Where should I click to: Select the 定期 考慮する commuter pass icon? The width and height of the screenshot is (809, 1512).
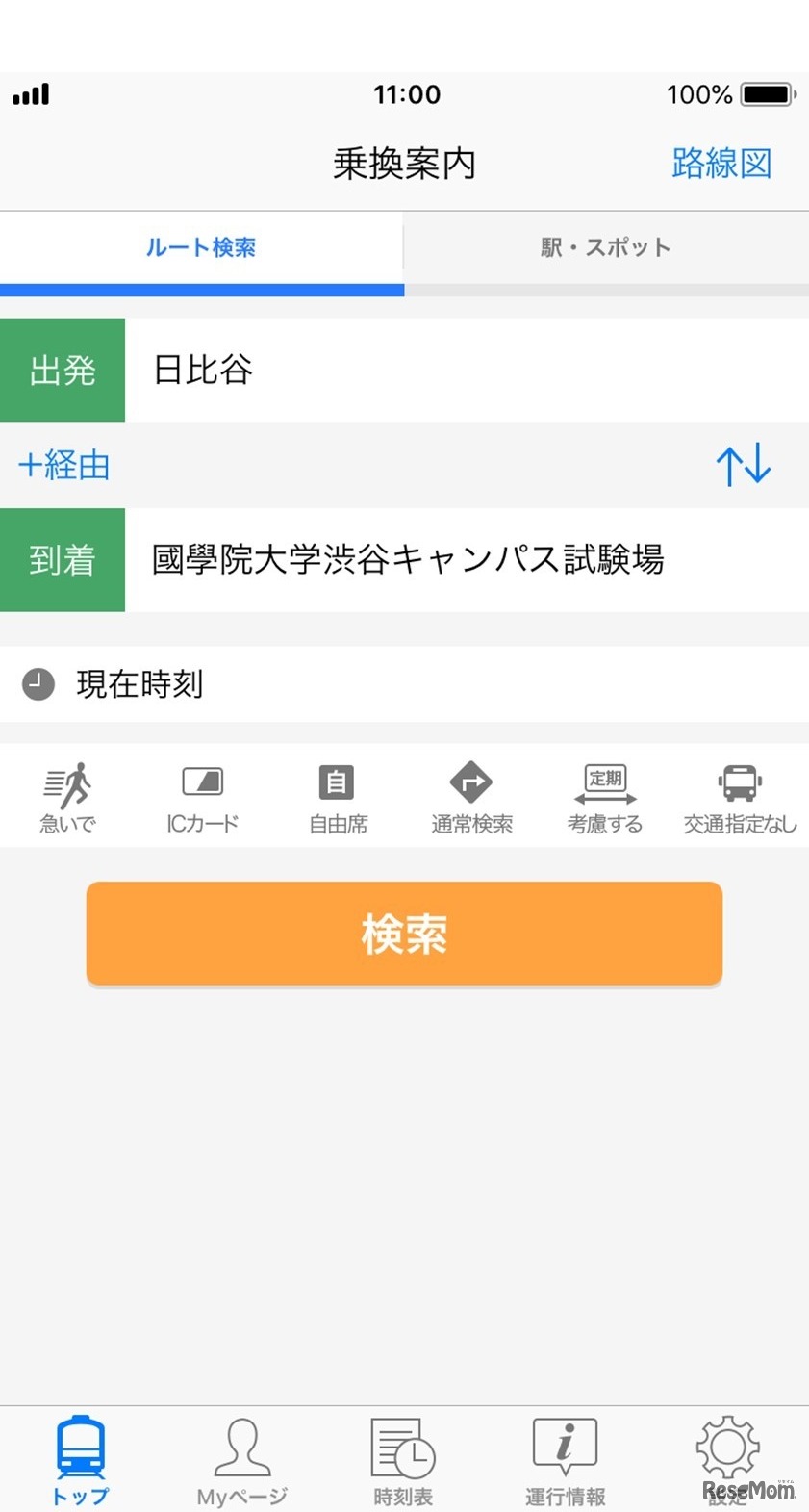[x=604, y=795]
